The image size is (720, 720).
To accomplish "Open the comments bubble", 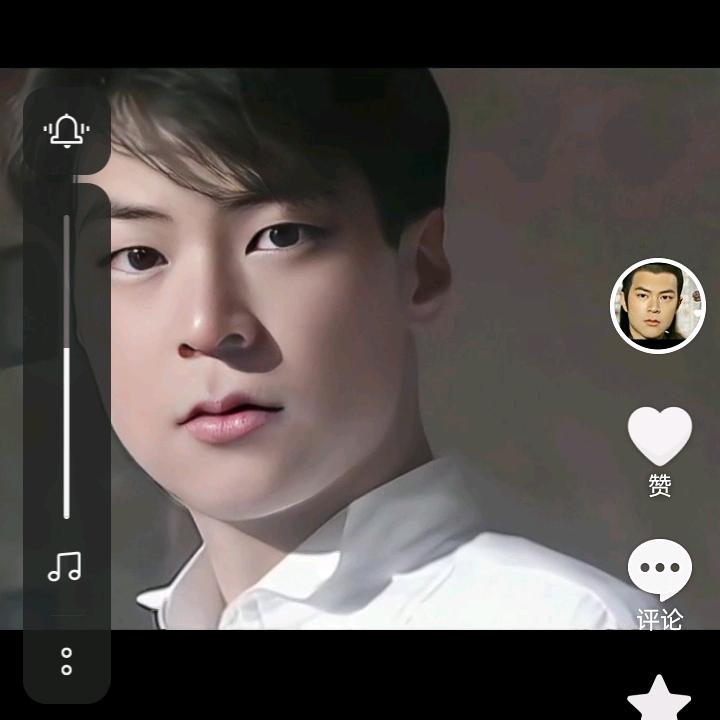I will 659,568.
